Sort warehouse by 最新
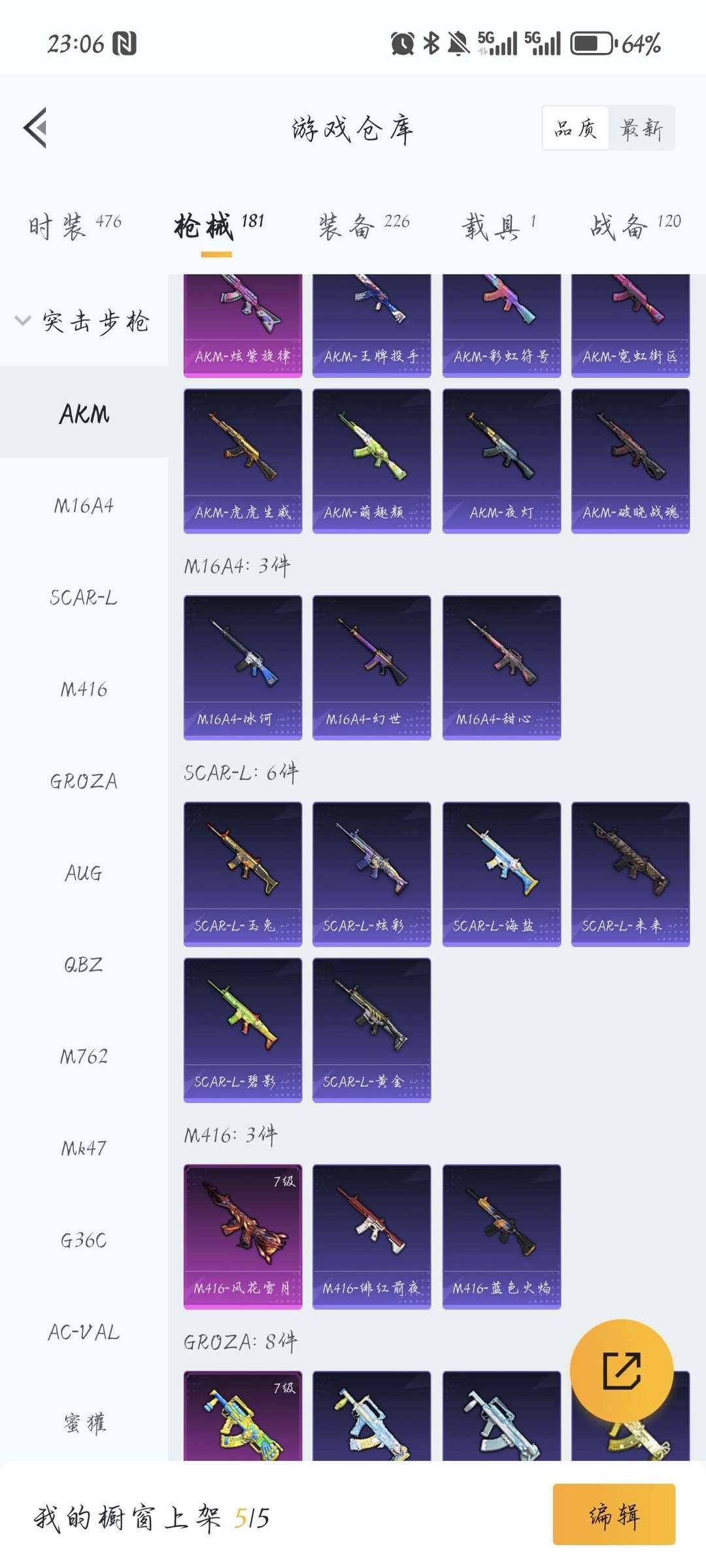The image size is (706, 1568). click(641, 128)
